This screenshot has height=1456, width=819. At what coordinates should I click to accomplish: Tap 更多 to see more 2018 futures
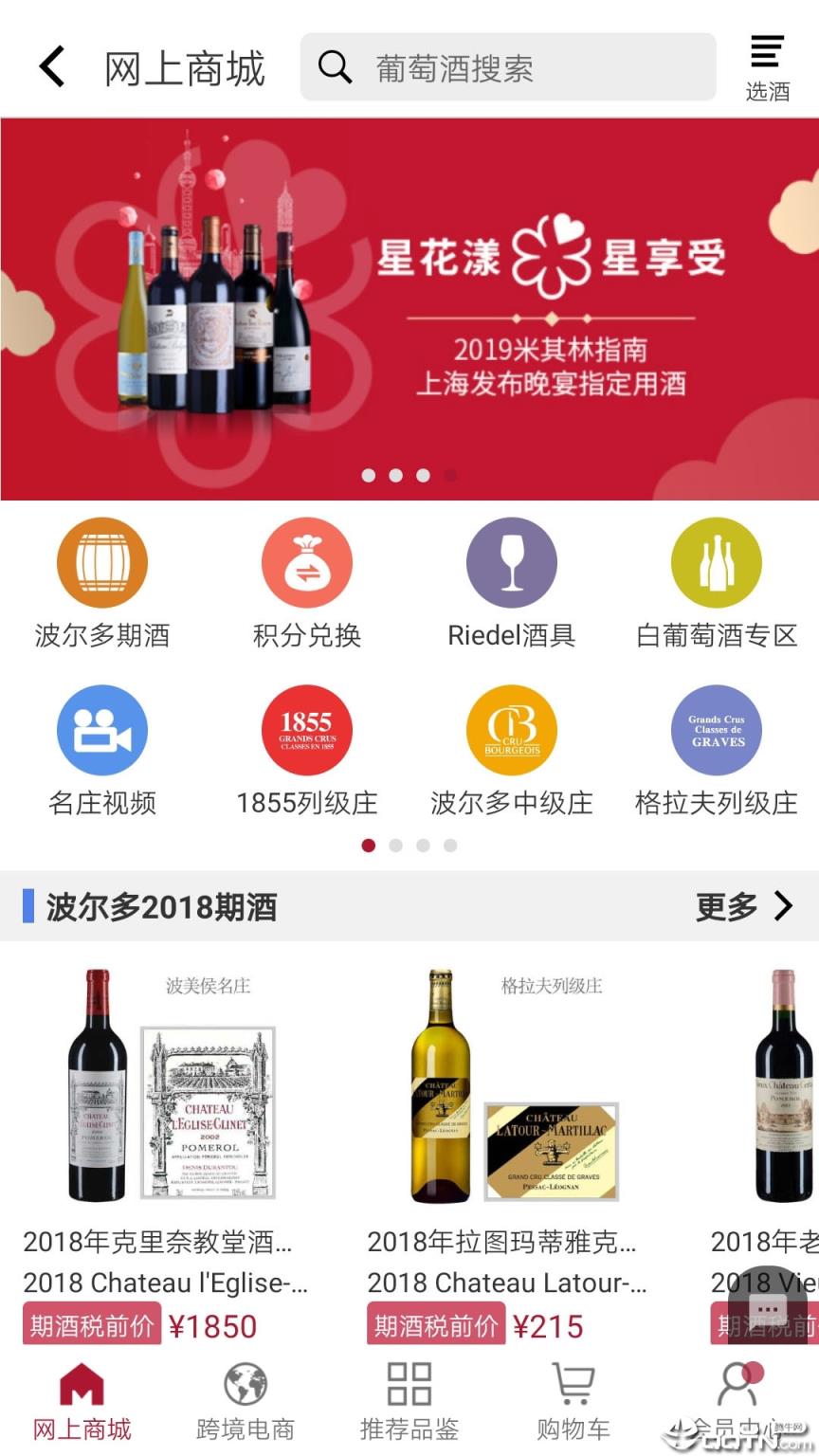click(x=747, y=907)
